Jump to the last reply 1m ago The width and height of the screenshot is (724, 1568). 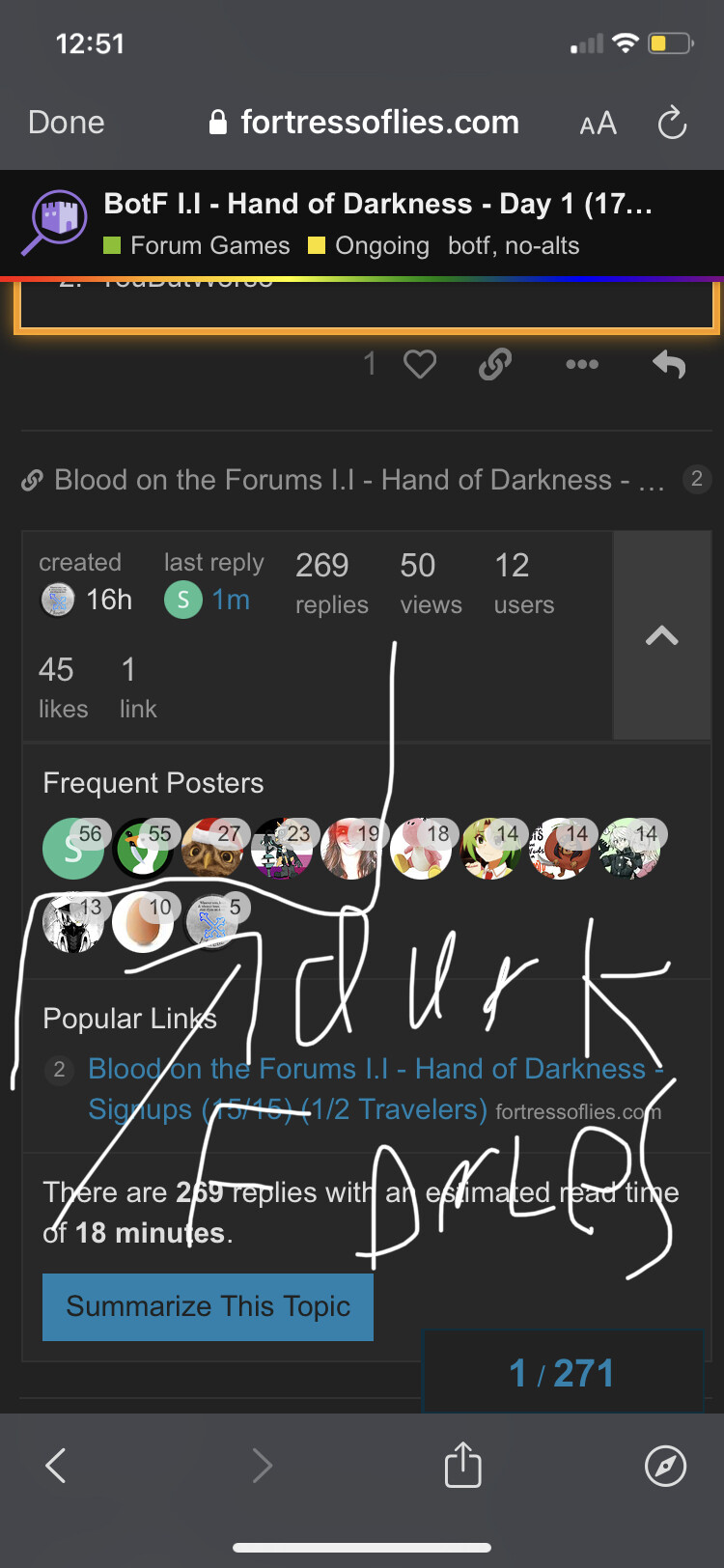pyautogui.click(x=231, y=600)
